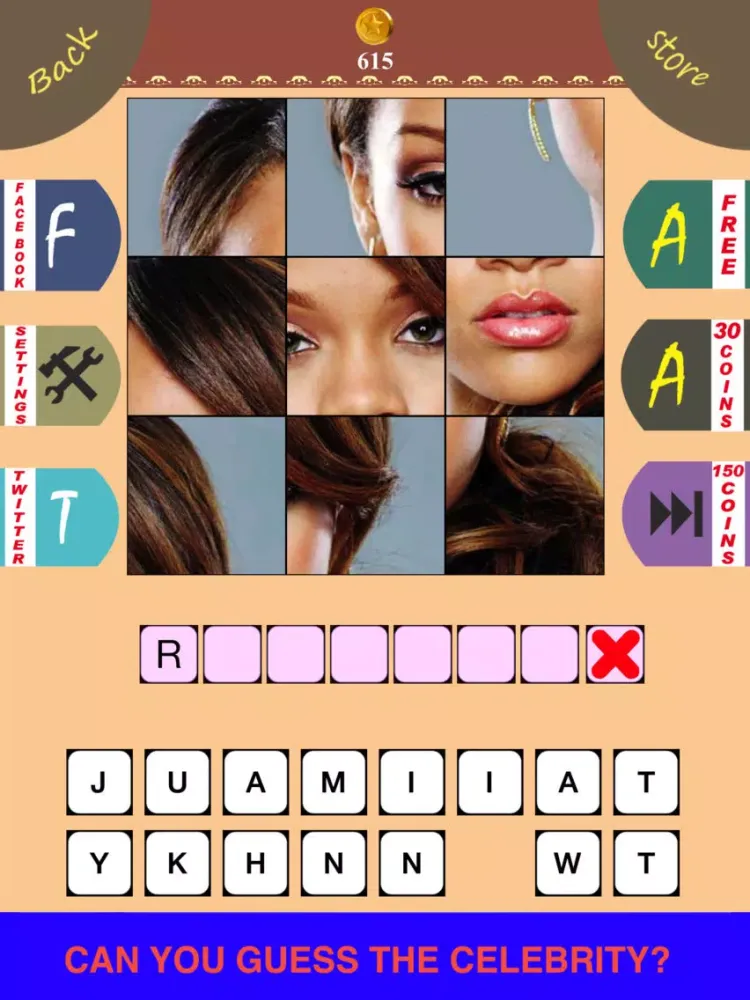Choose the letter M tile
The width and height of the screenshot is (750, 1000).
coord(333,782)
